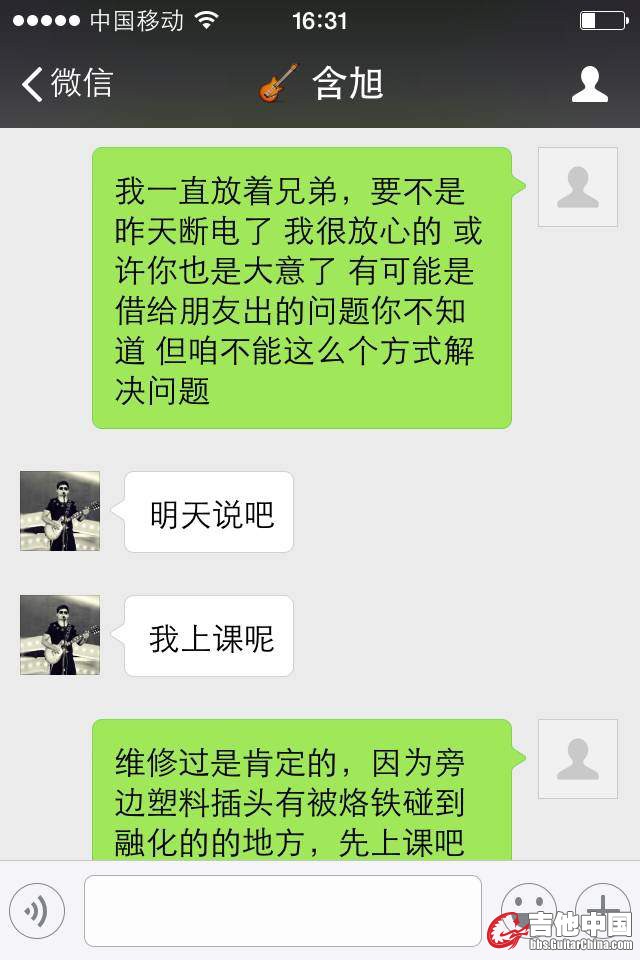Tap the avatar beside "我上课呢"
Image resolution: width=640 pixels, height=960 pixels.
click(60, 635)
